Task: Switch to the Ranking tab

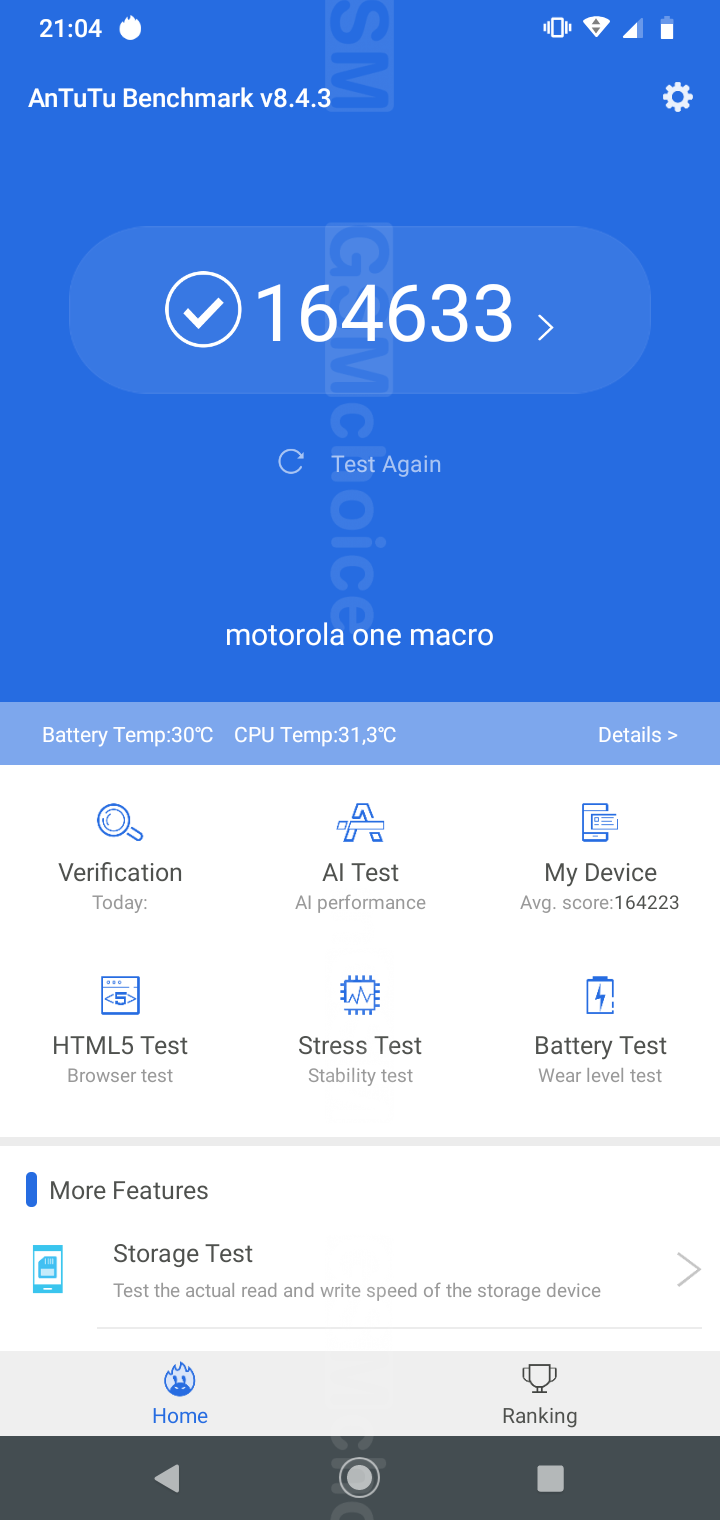Action: coord(539,1394)
